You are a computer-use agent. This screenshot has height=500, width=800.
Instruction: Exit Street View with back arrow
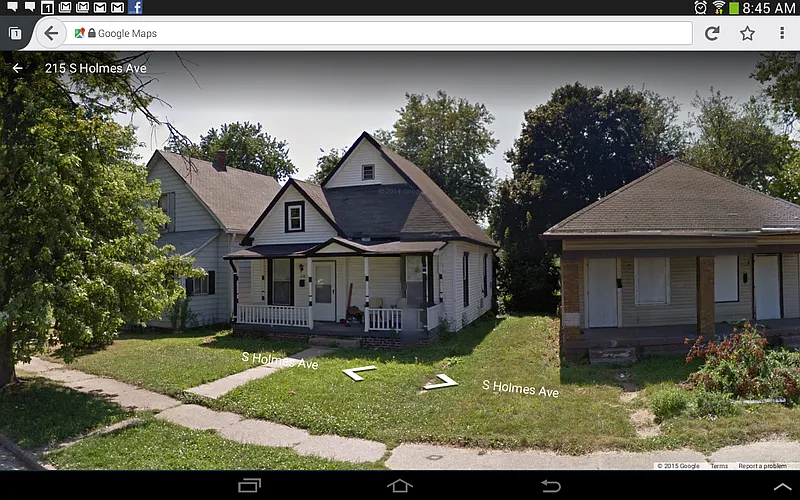point(17,68)
